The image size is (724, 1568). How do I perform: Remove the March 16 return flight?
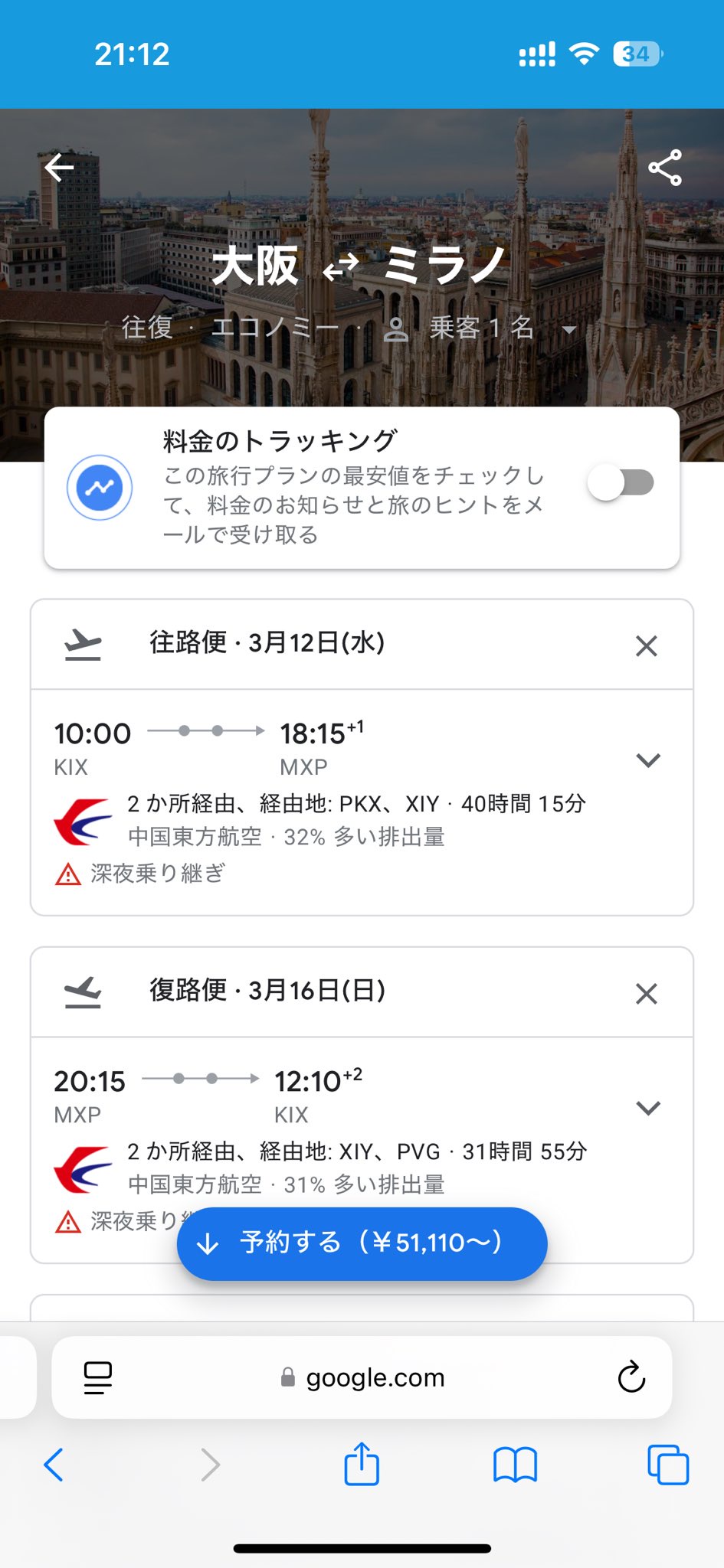click(x=646, y=993)
